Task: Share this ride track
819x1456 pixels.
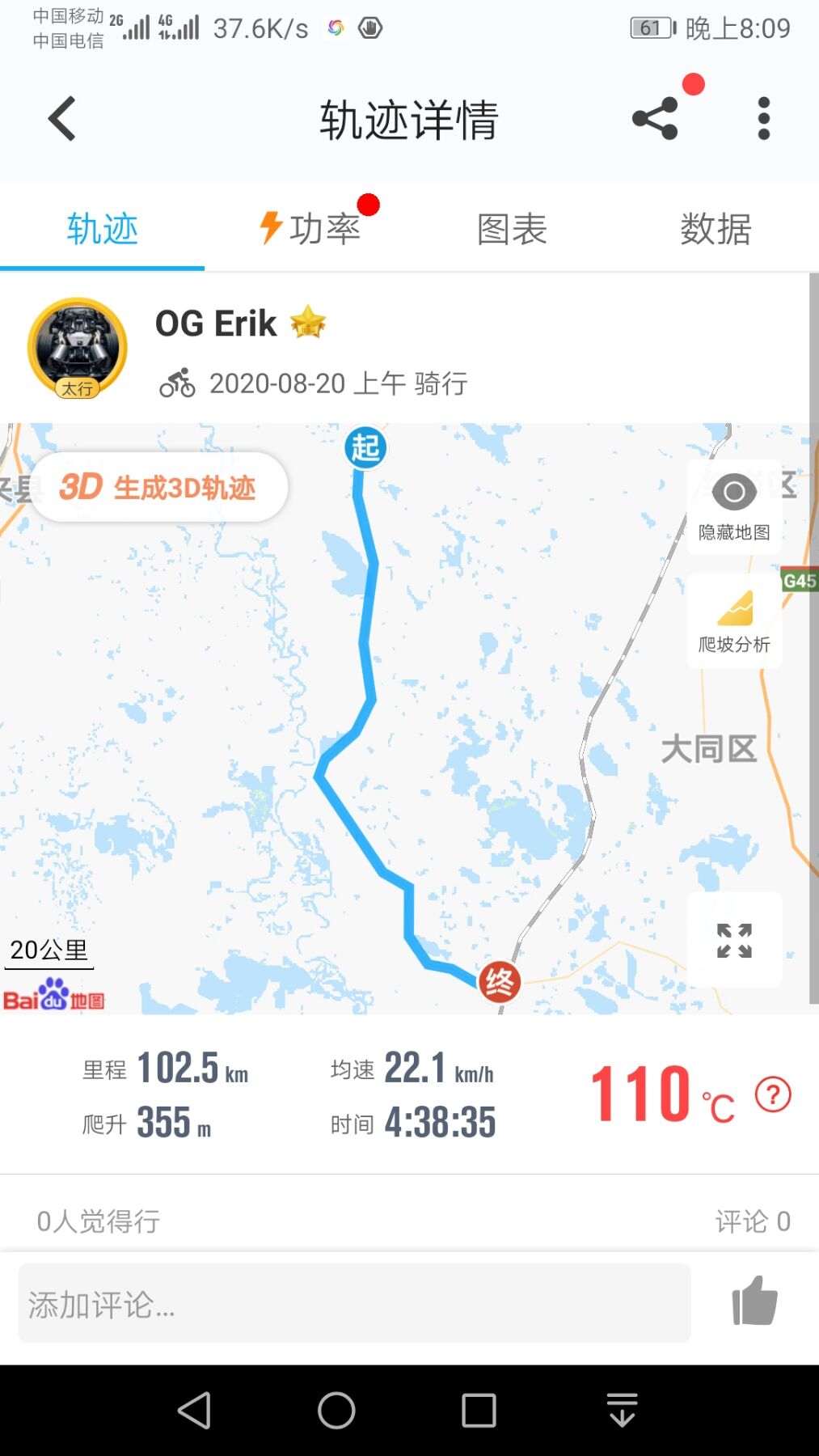Action: click(655, 119)
